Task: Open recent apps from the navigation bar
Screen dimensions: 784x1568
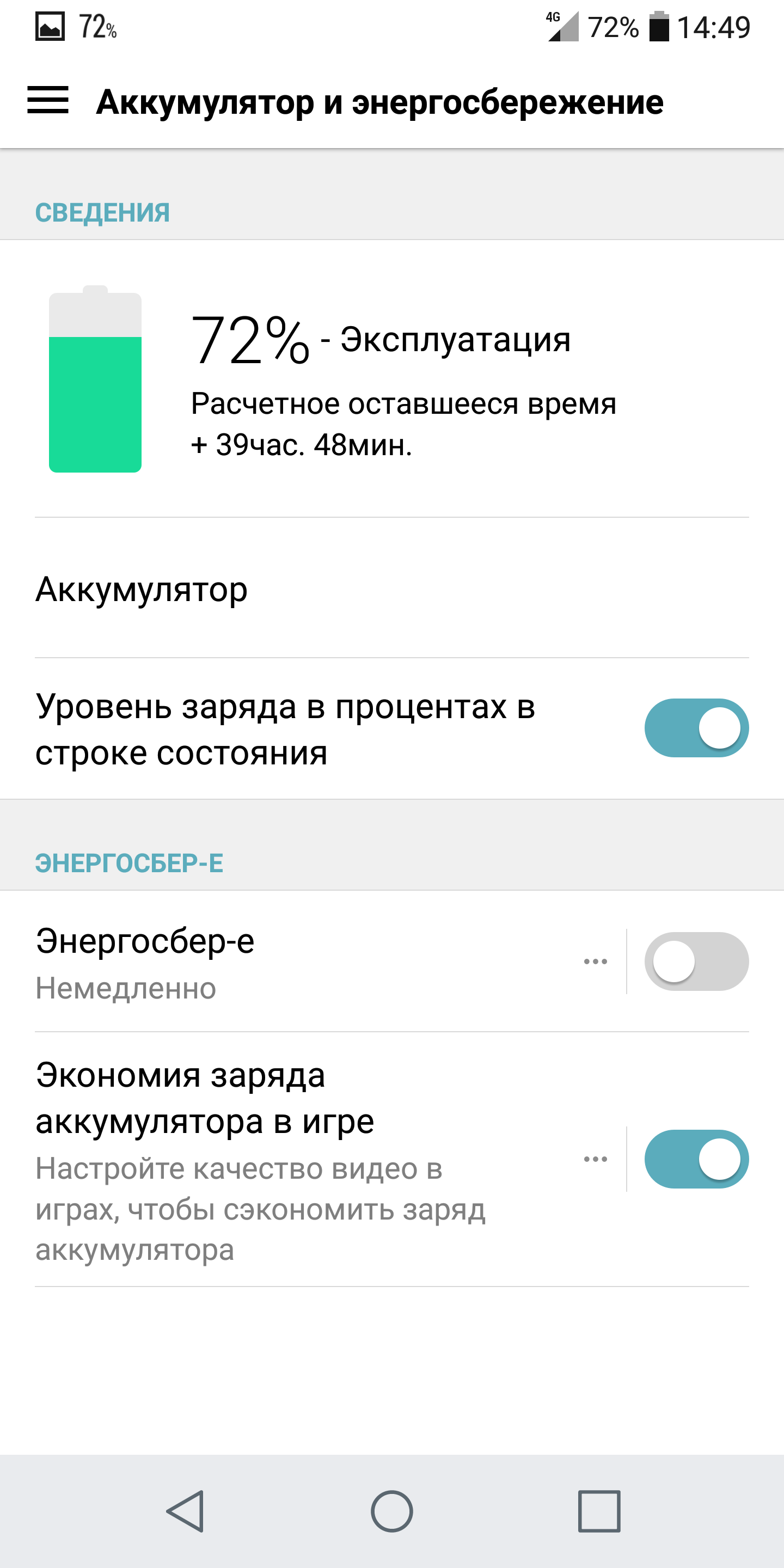Action: click(x=599, y=1511)
